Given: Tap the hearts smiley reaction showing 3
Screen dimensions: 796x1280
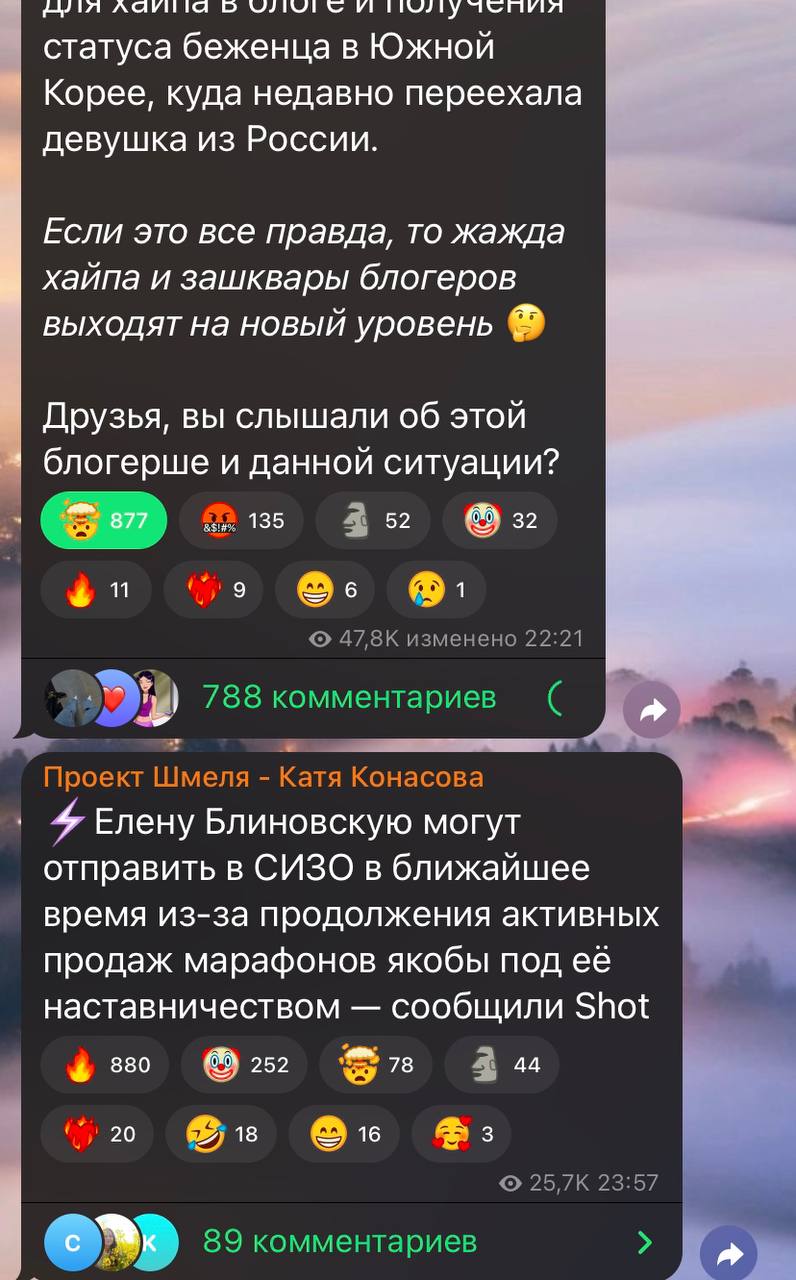Looking at the screenshot, I should click(x=461, y=1134).
